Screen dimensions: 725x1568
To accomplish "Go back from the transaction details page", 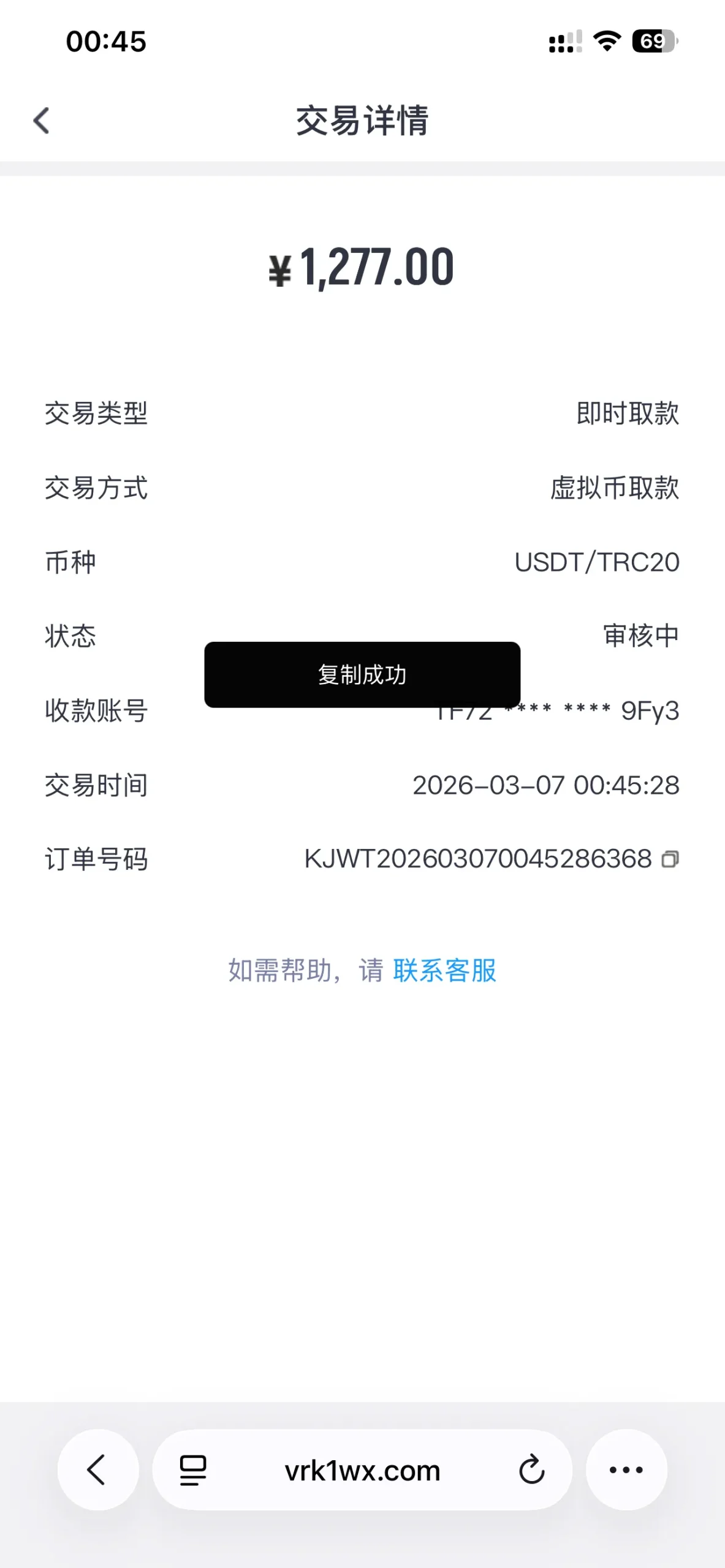I will (x=42, y=121).
